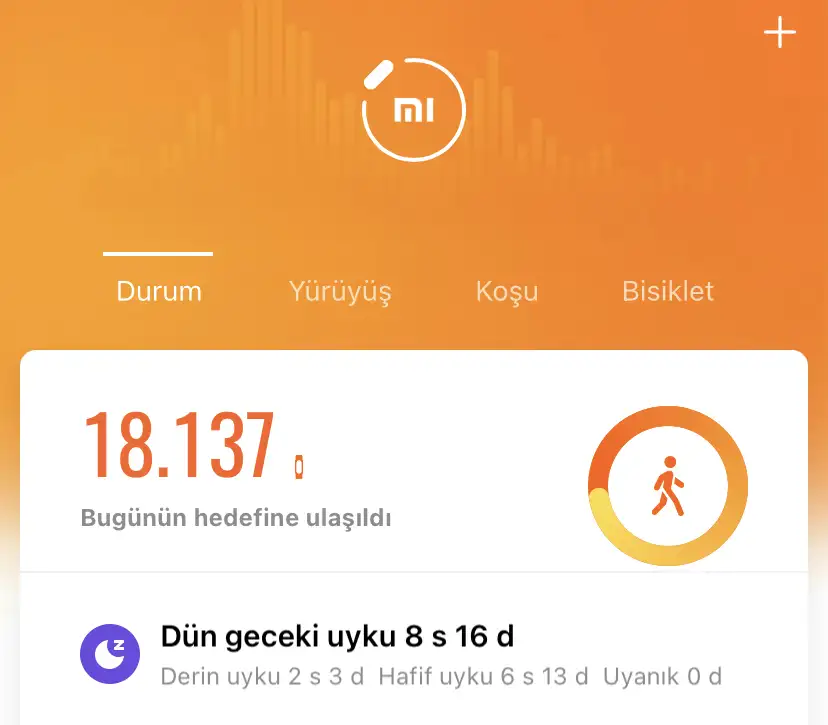Tap the plus icon to add a device

[x=779, y=34]
